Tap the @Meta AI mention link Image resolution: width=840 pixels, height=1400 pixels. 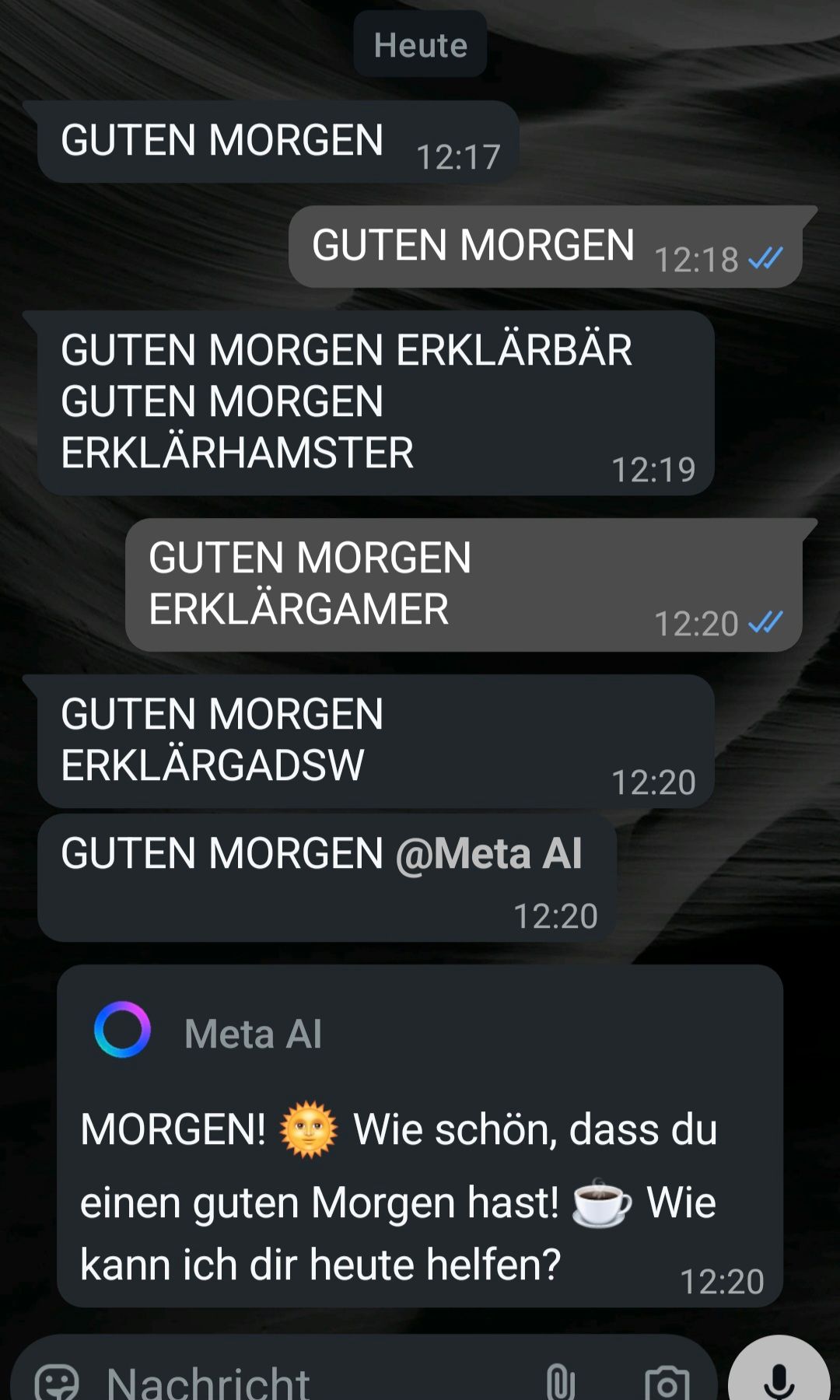[x=488, y=854]
